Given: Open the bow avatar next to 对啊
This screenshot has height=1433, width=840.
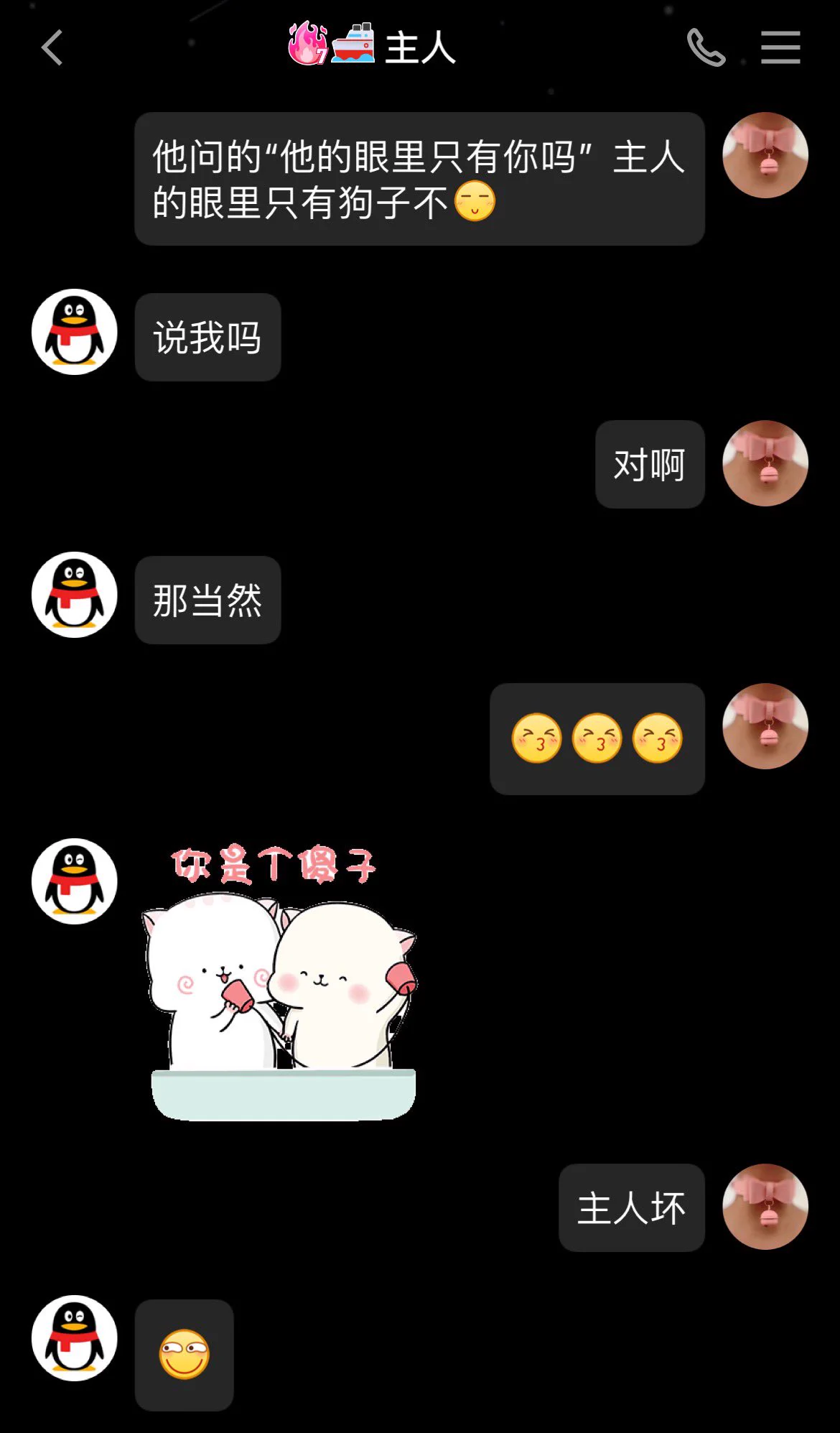Looking at the screenshot, I should coord(765,463).
